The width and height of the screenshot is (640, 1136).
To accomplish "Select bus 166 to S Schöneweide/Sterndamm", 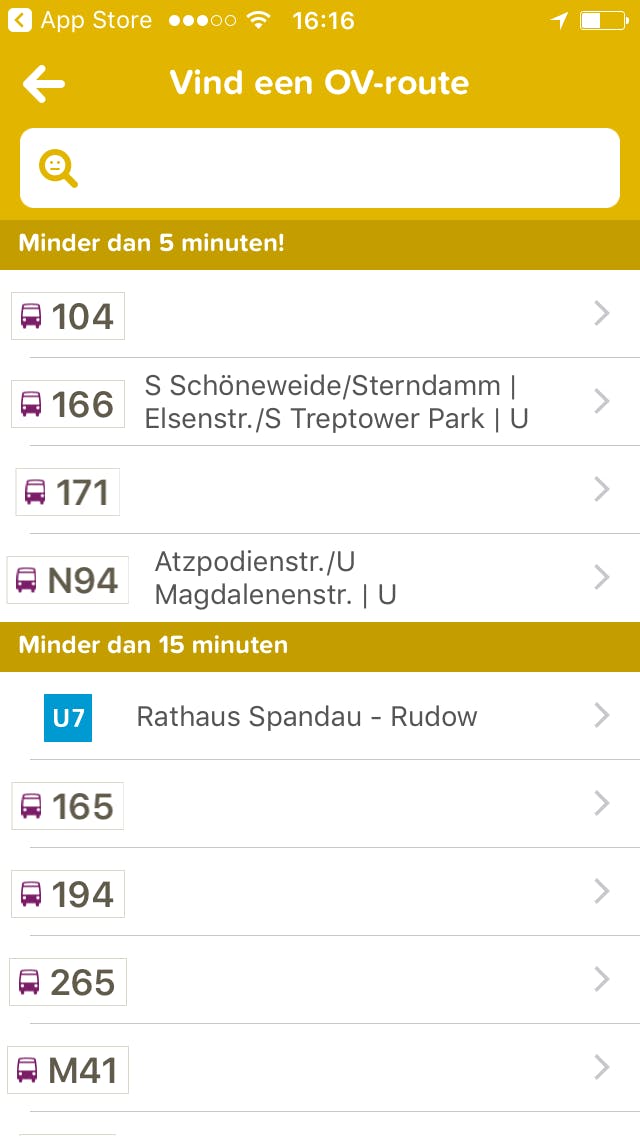I will coord(320,402).
